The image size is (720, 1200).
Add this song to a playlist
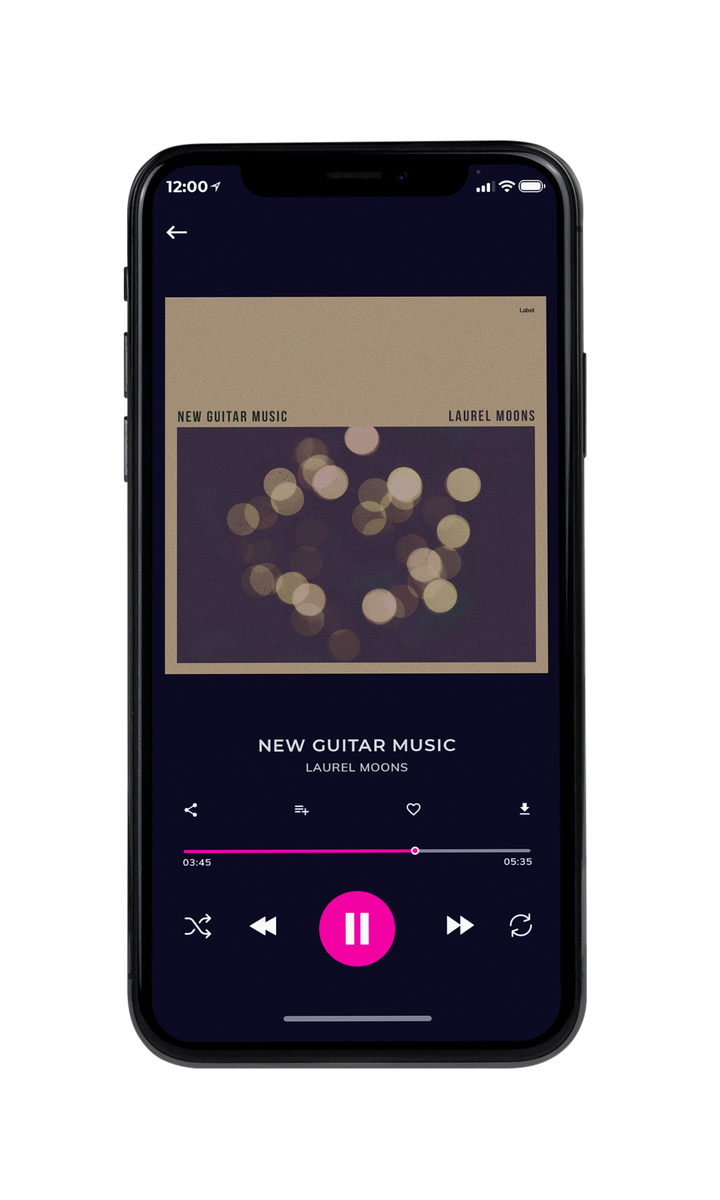[x=301, y=810]
